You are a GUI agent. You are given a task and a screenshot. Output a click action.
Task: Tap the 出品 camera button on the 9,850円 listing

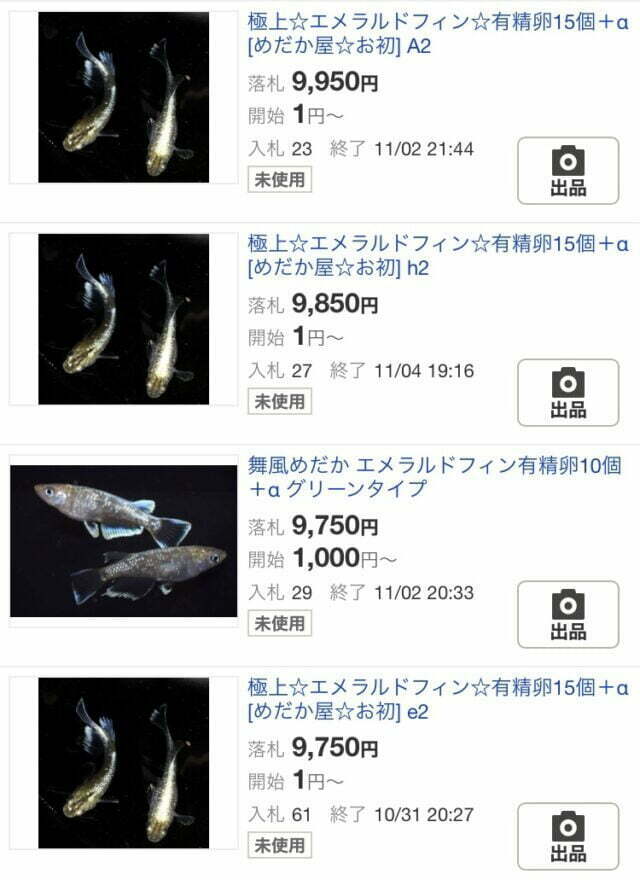point(568,392)
